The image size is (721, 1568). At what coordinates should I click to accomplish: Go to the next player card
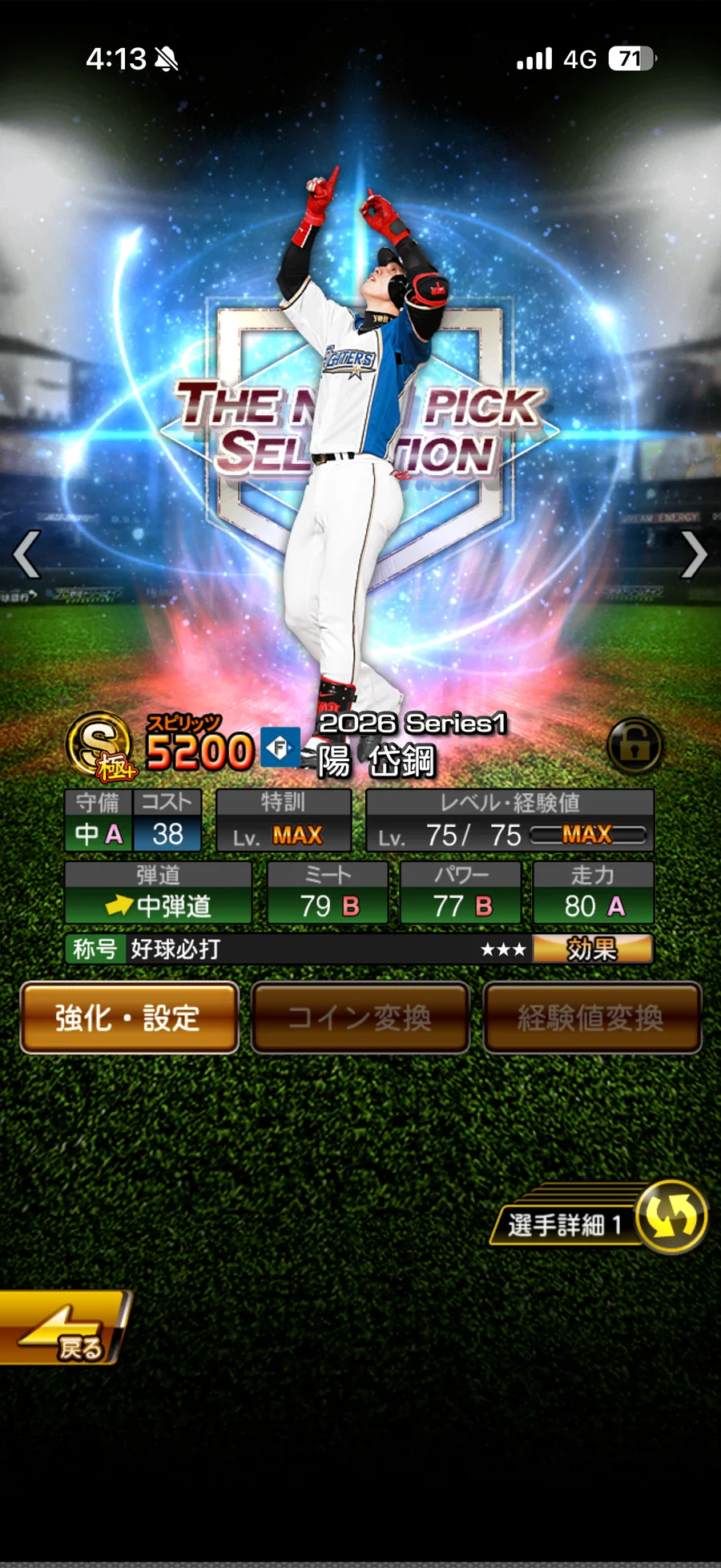point(694,554)
